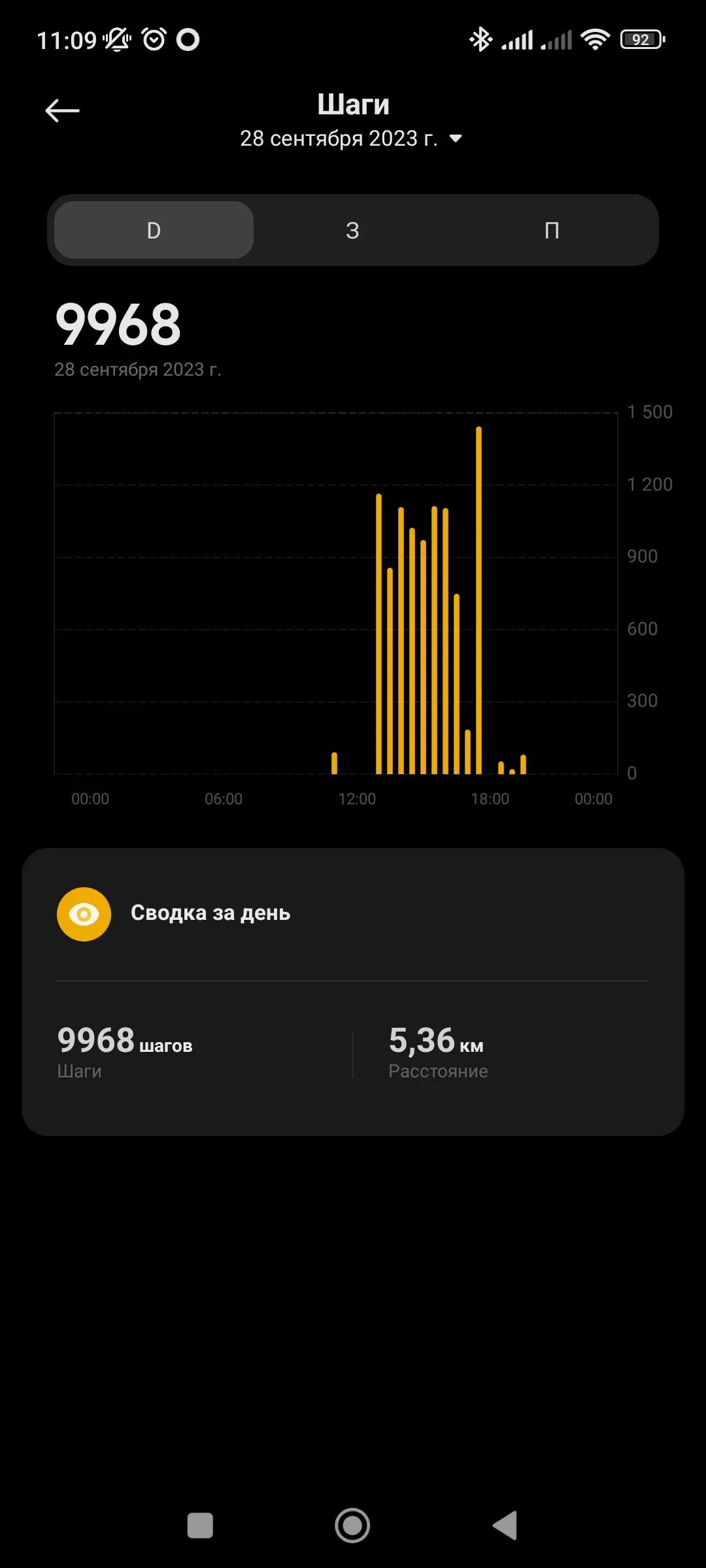The width and height of the screenshot is (706, 1568).
Task: Tap the Шаги title at the top
Action: (353, 103)
